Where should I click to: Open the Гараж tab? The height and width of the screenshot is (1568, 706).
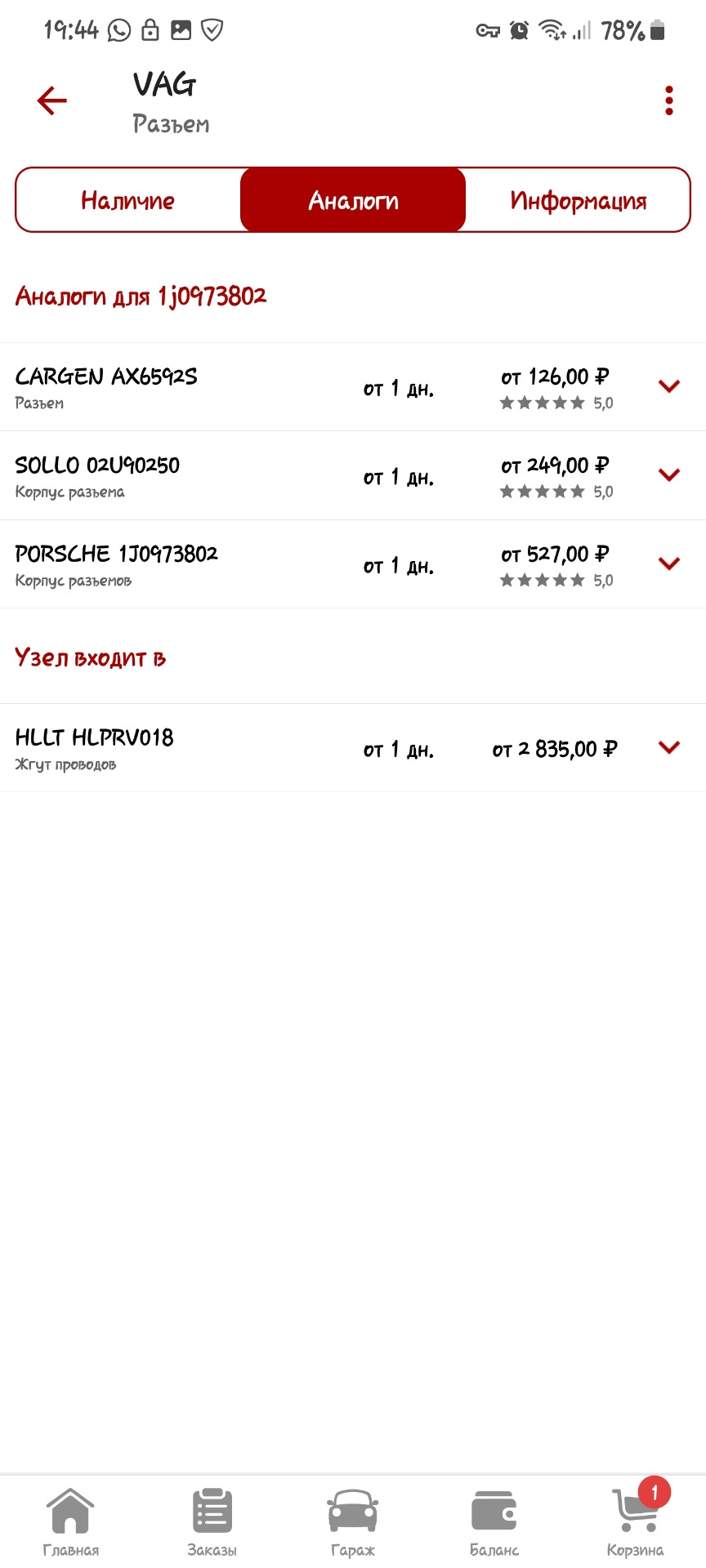[353, 1522]
